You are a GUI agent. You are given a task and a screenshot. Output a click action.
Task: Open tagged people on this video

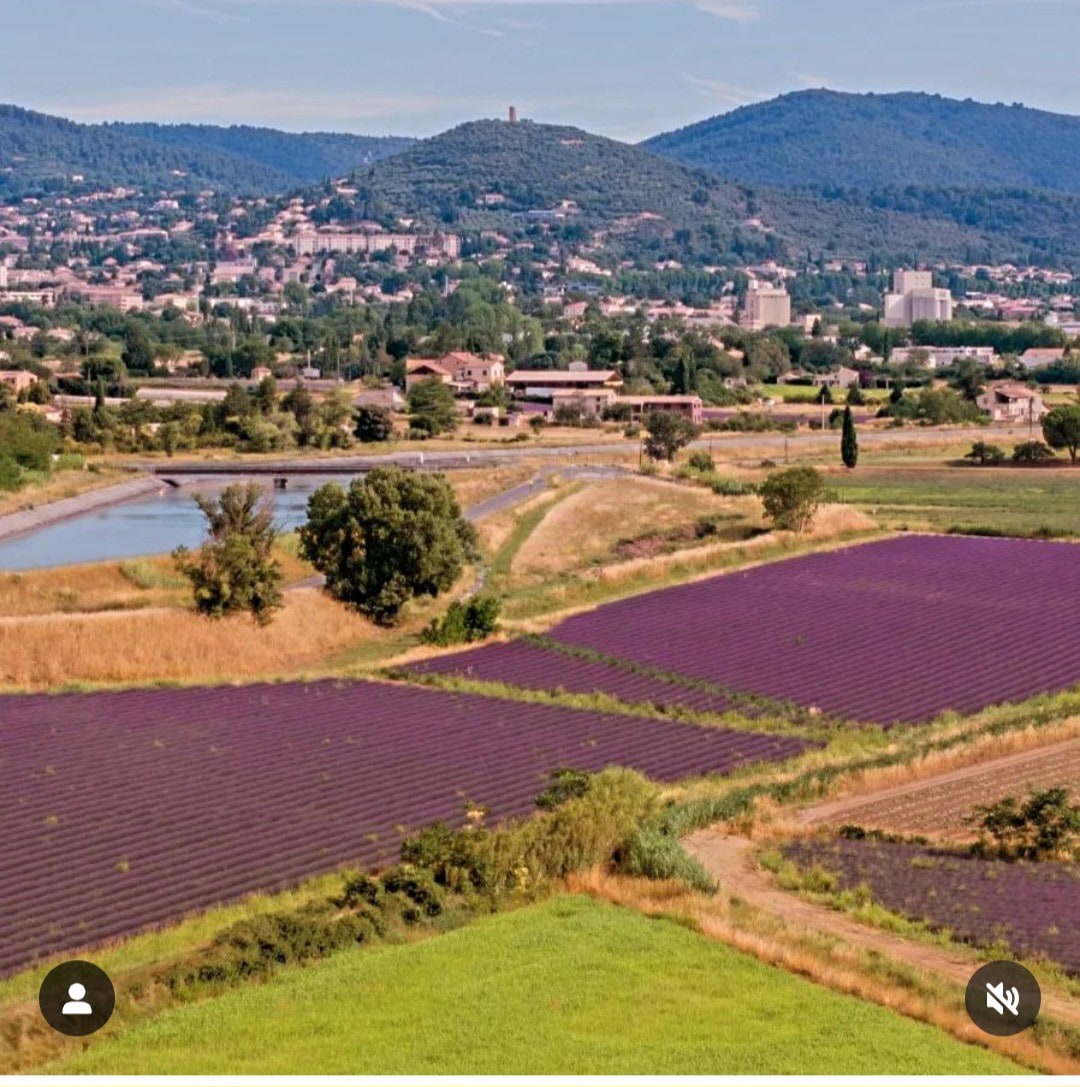(77, 998)
